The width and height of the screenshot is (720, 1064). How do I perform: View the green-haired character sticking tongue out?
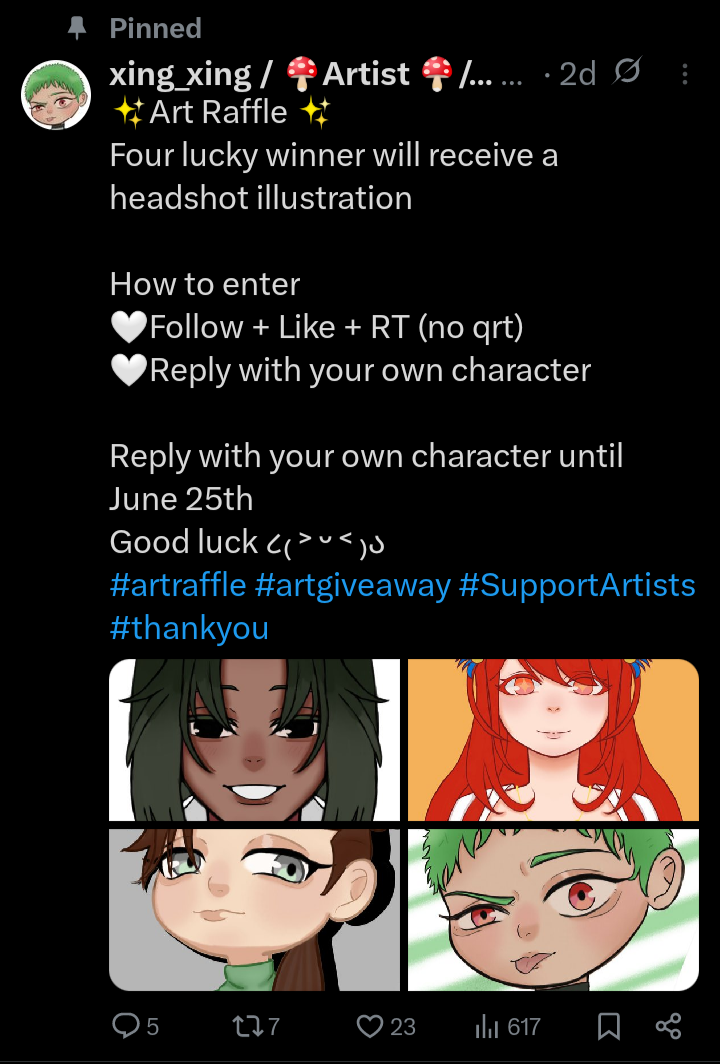(x=553, y=909)
